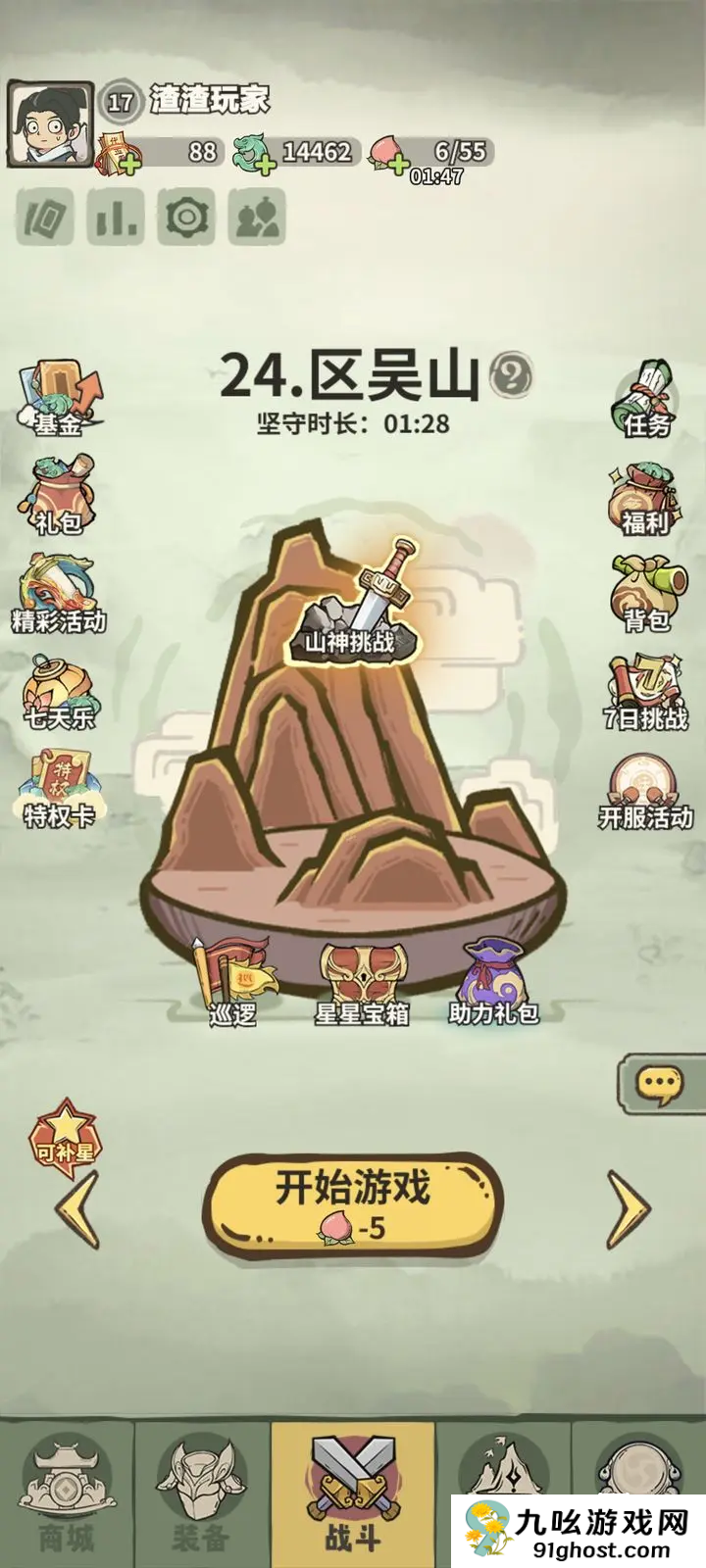
Task: Open the 任务 task list
Action: (645, 399)
